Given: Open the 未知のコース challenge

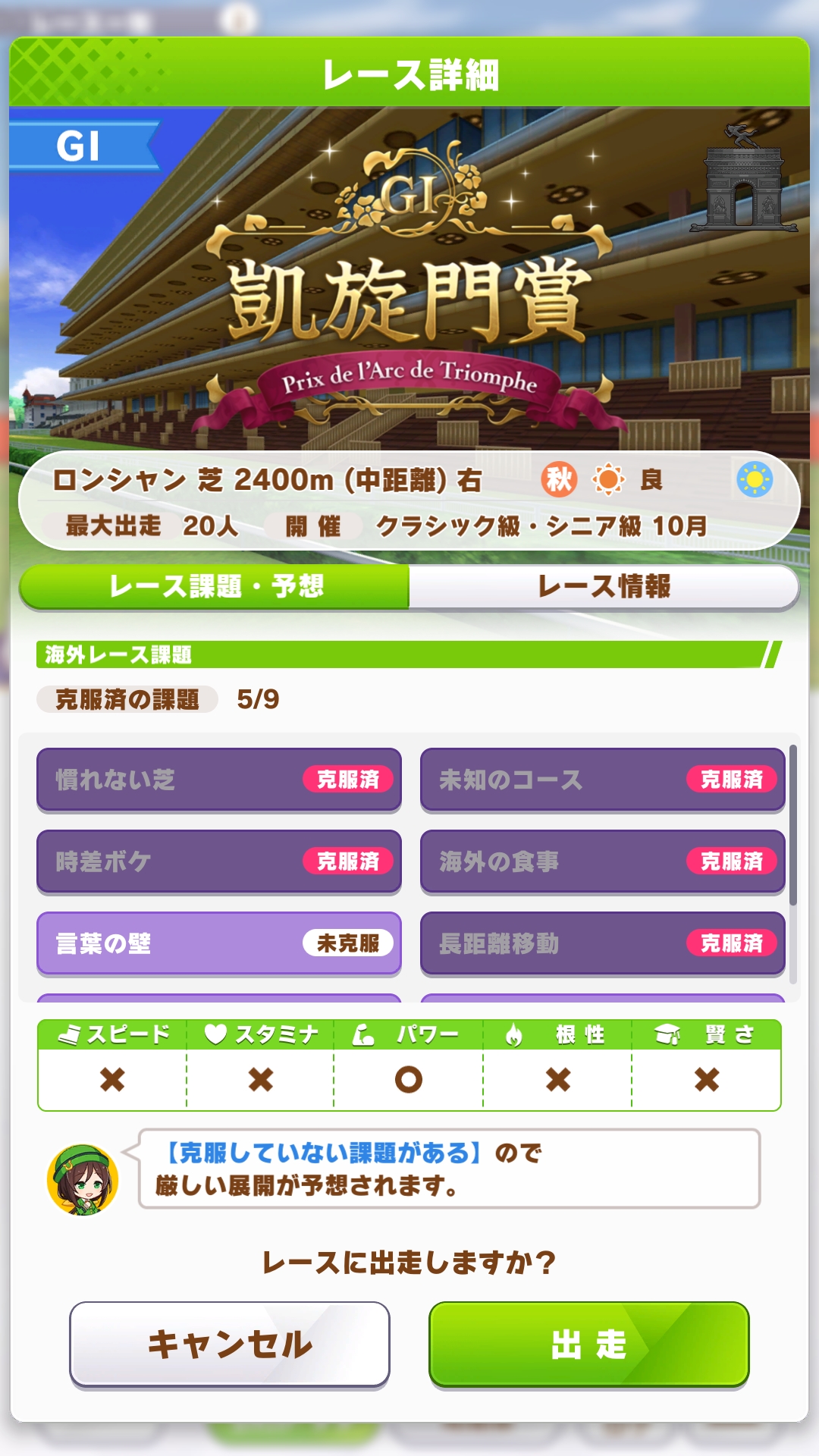Looking at the screenshot, I should point(602,780).
